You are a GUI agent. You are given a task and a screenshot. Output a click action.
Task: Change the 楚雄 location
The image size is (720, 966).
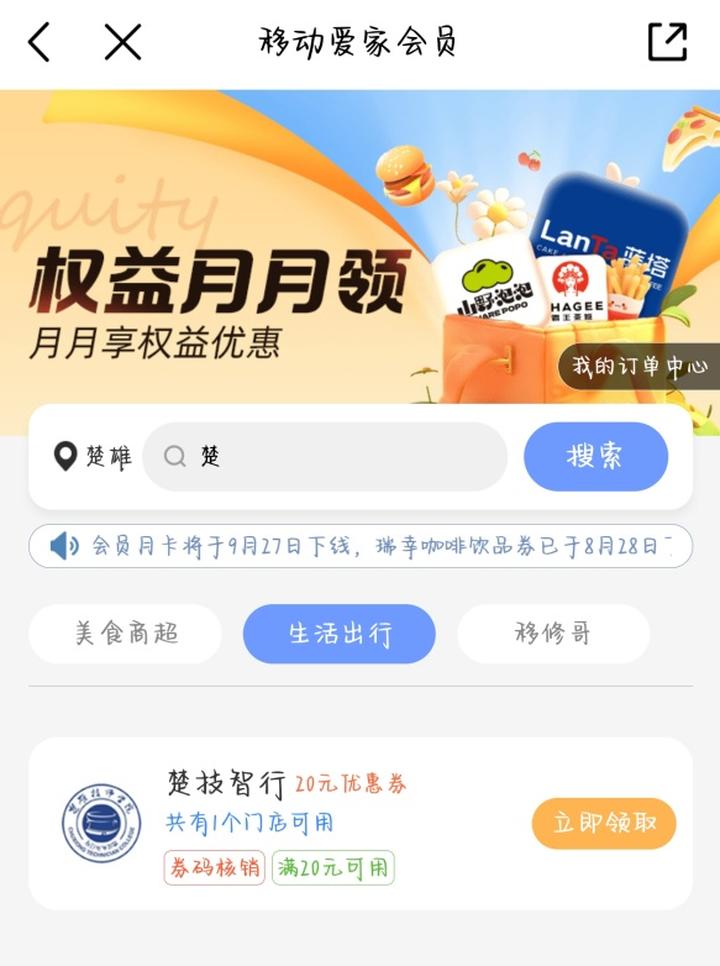click(92, 457)
